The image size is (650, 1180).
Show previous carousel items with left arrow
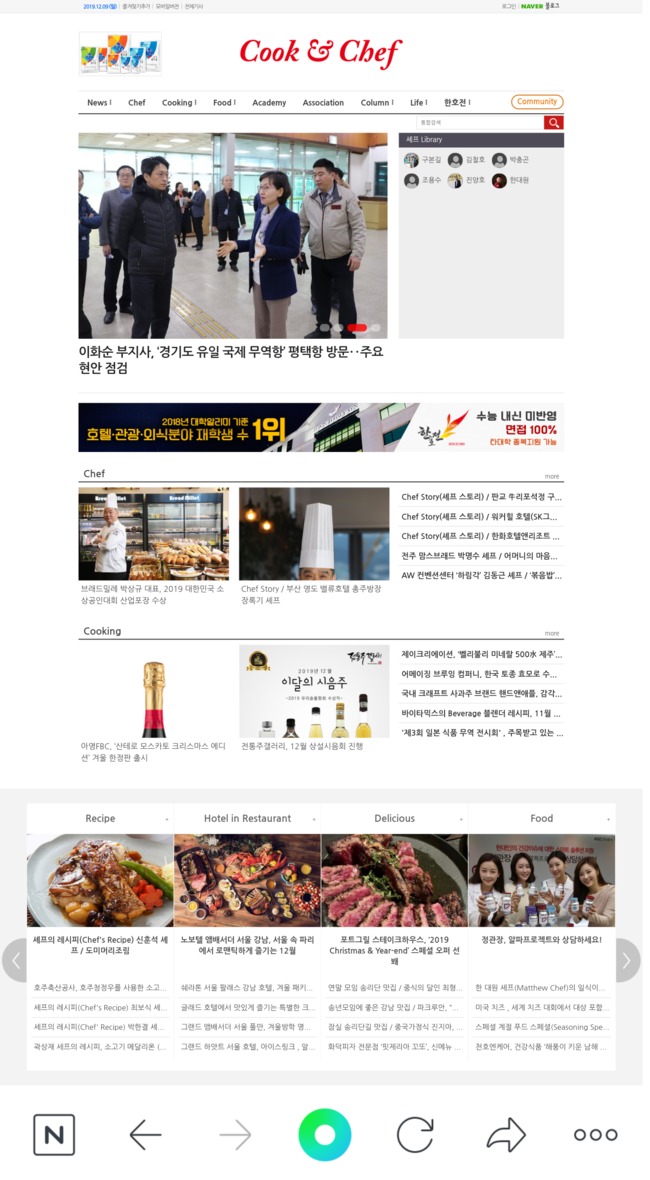[x=15, y=961]
